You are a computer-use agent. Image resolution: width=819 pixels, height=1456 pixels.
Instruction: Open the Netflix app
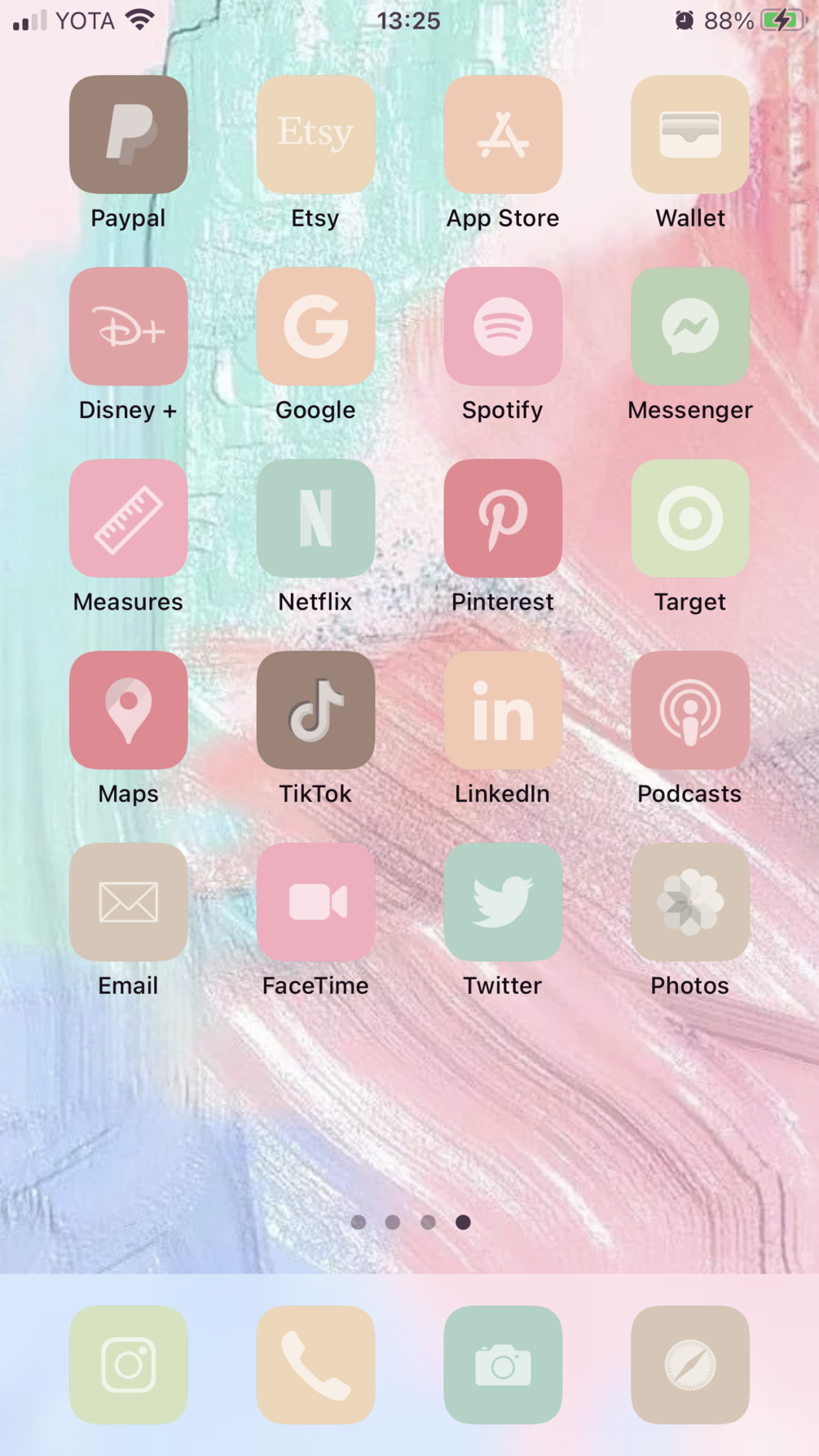tap(315, 518)
